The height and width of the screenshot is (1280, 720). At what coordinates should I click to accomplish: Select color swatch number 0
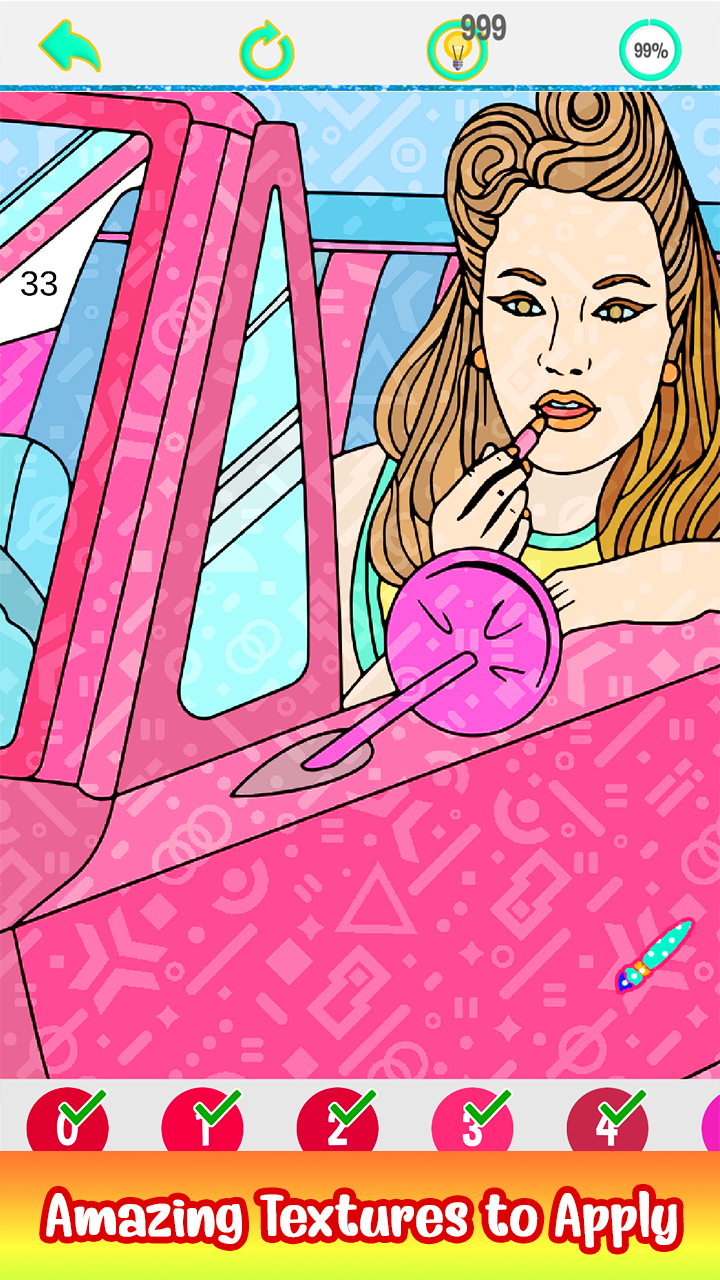(67, 1127)
